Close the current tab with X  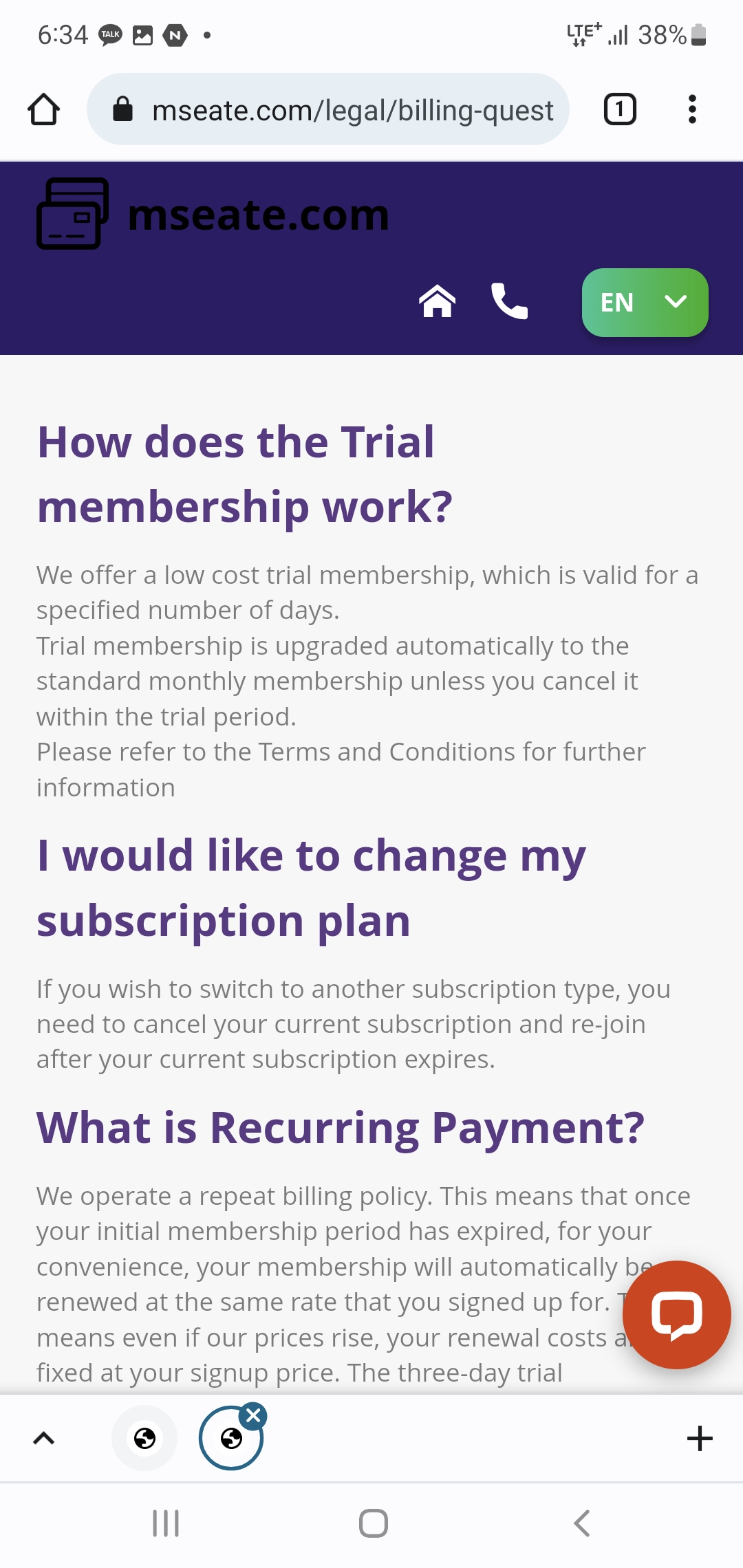pyautogui.click(x=253, y=1415)
